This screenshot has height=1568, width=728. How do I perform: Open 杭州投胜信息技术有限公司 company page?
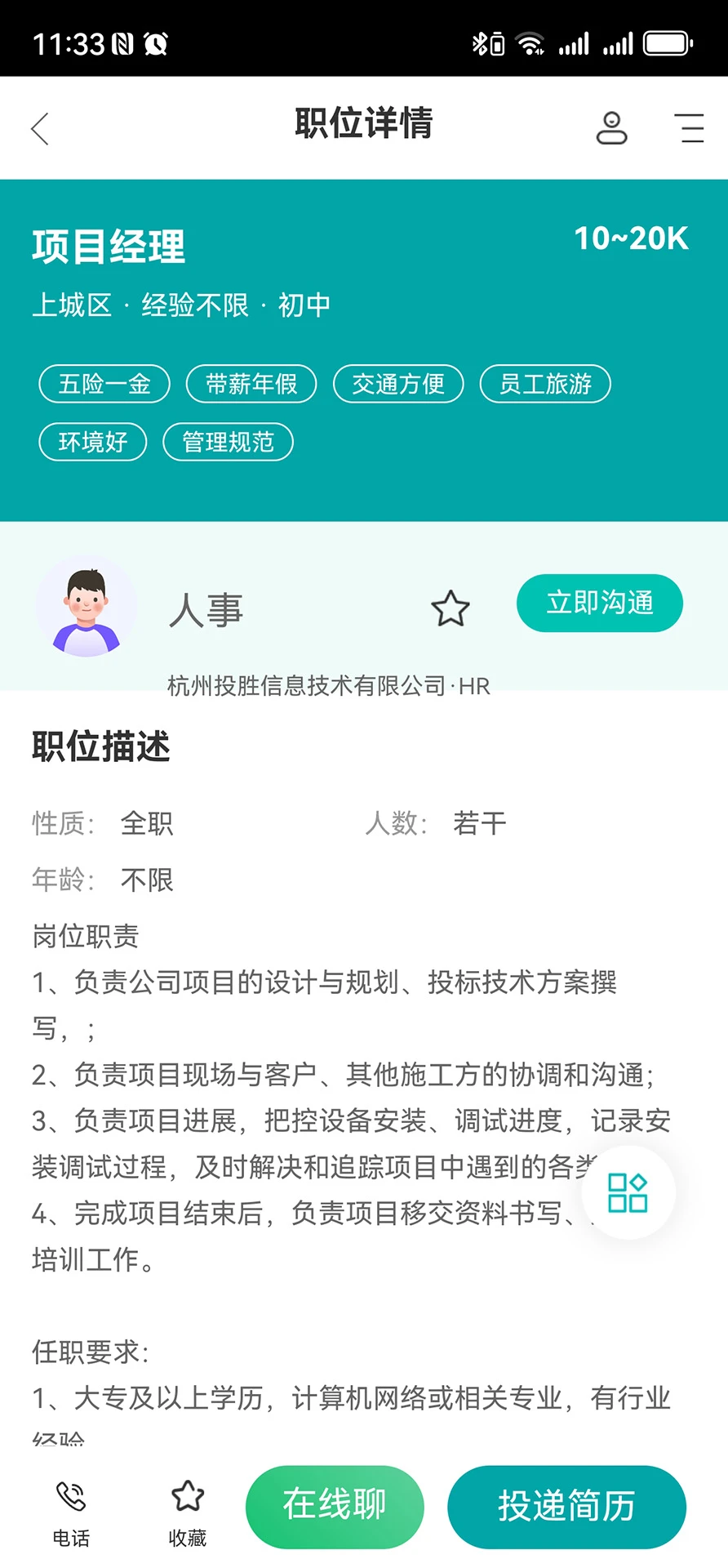[x=330, y=687]
